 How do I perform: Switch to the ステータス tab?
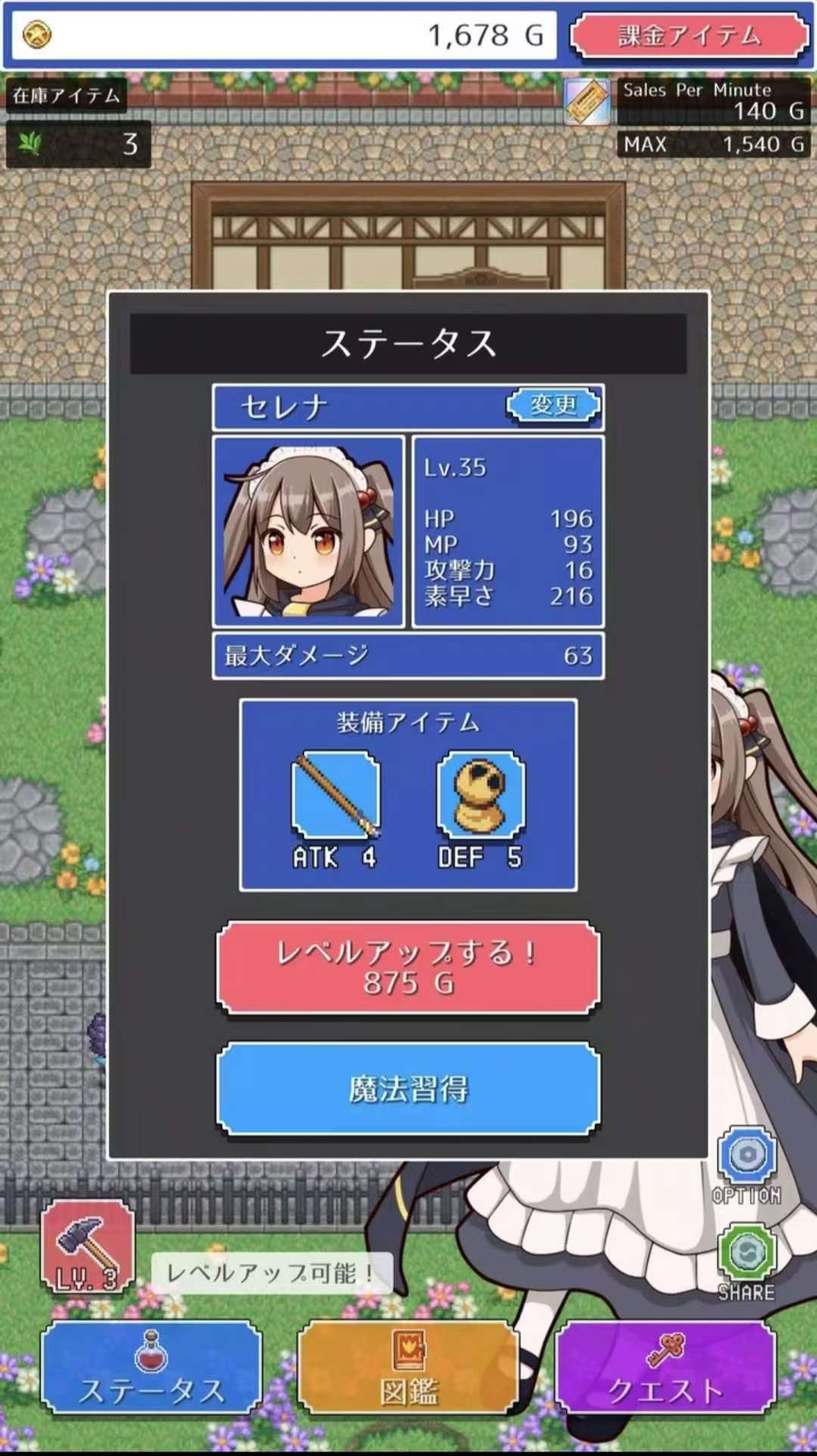[151, 1368]
